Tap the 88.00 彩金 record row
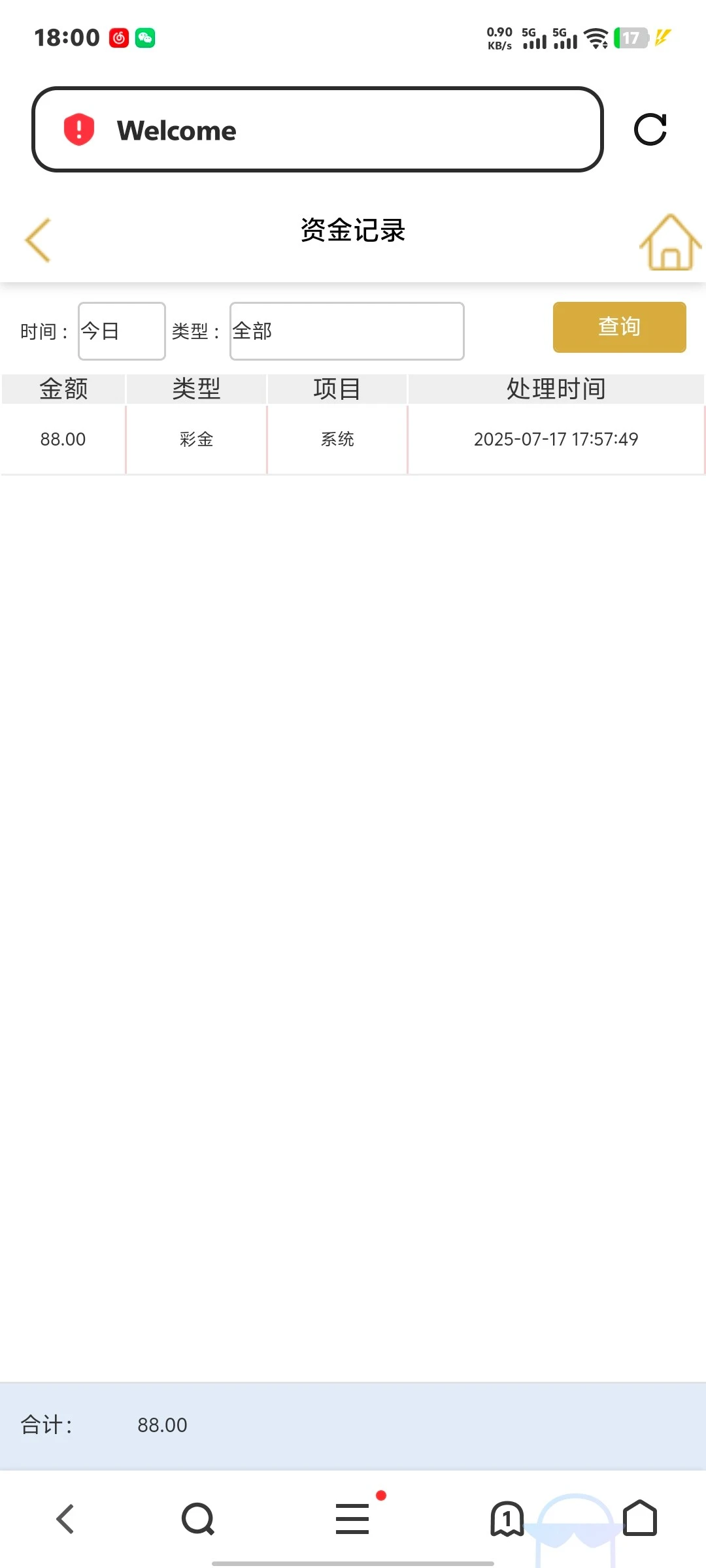This screenshot has width=706, height=1568. (353, 439)
